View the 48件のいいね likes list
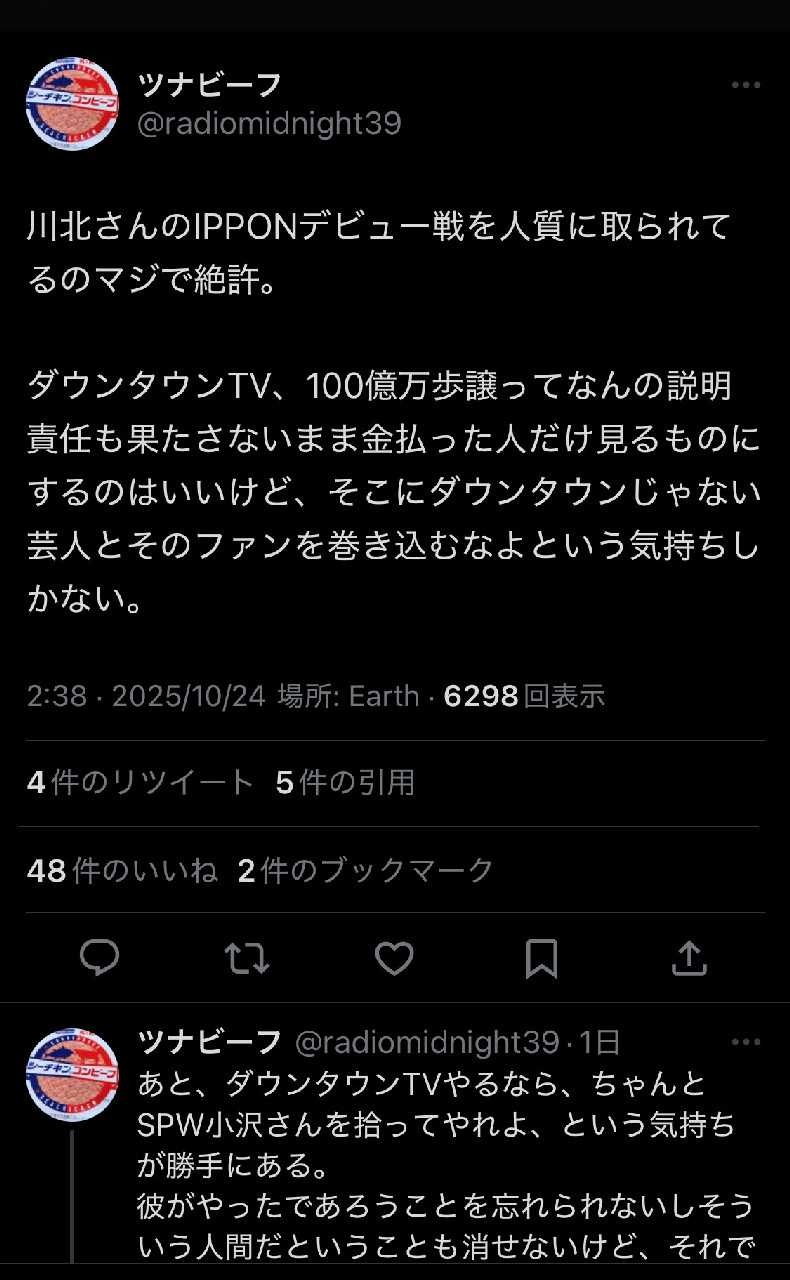The width and height of the screenshot is (790, 1280). click(122, 871)
